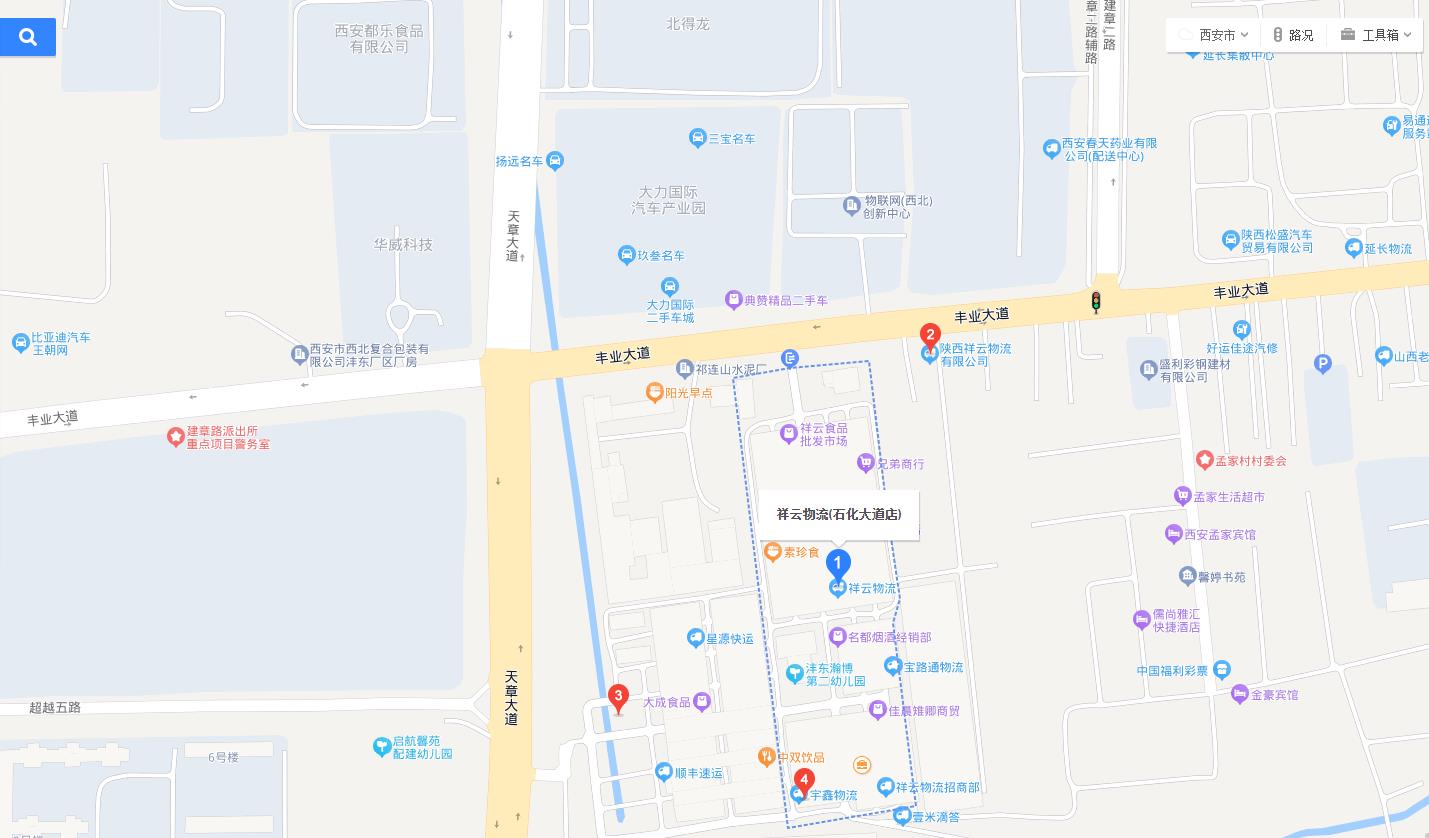Tap the 西安孟家宾馆 hotel label
1429x838 pixels.
point(1219,535)
